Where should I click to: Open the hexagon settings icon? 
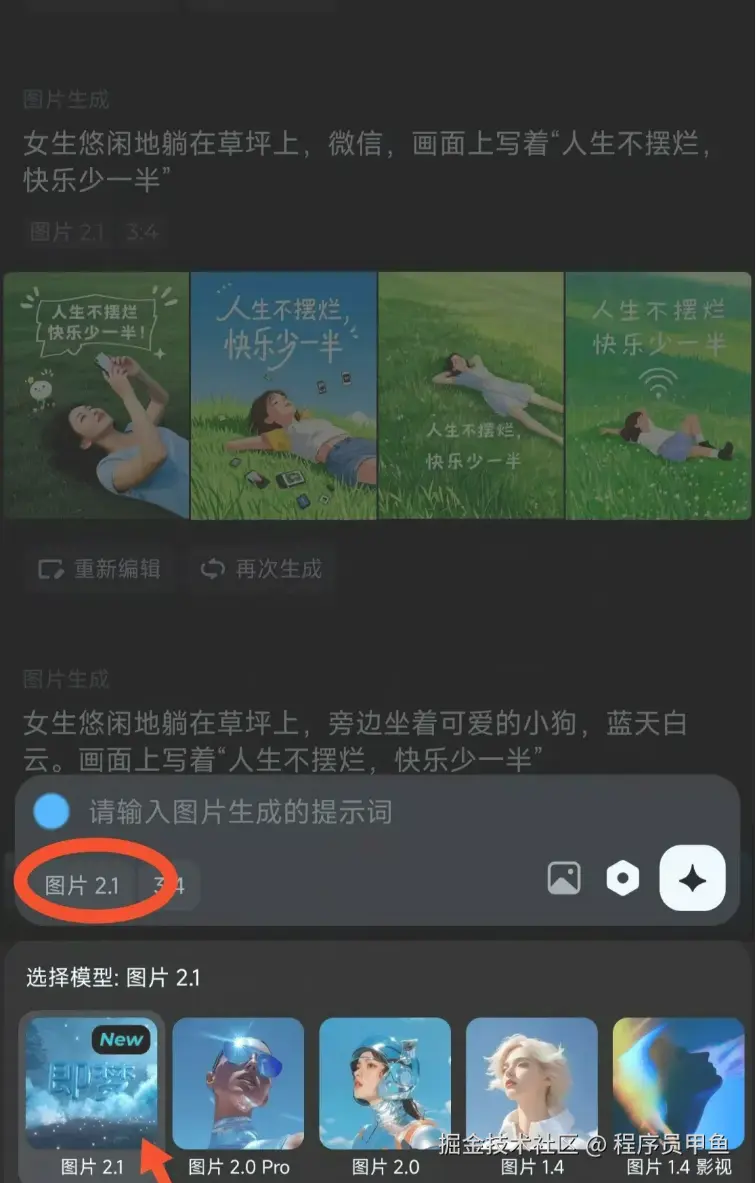pyautogui.click(x=622, y=879)
